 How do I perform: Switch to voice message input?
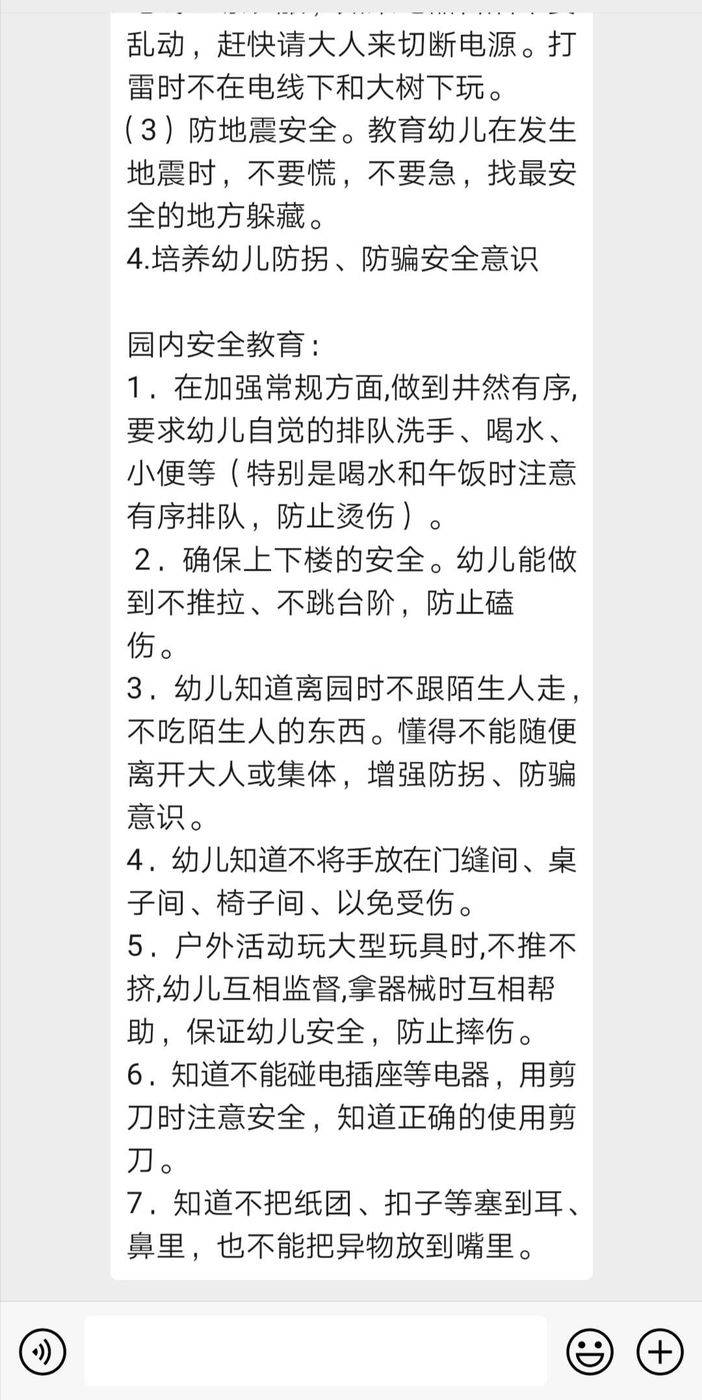(42, 1351)
